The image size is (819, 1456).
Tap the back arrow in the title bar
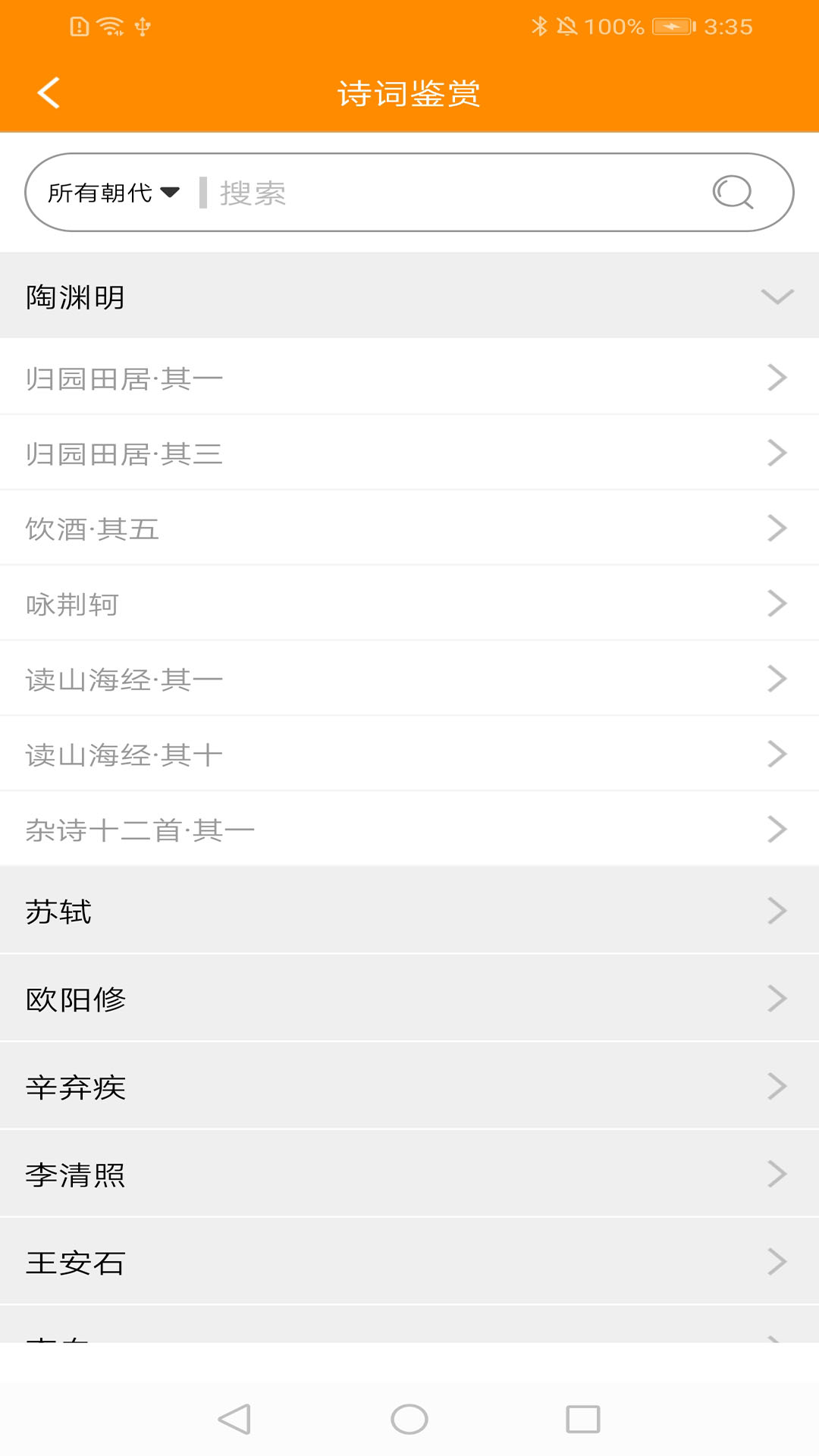coord(49,93)
